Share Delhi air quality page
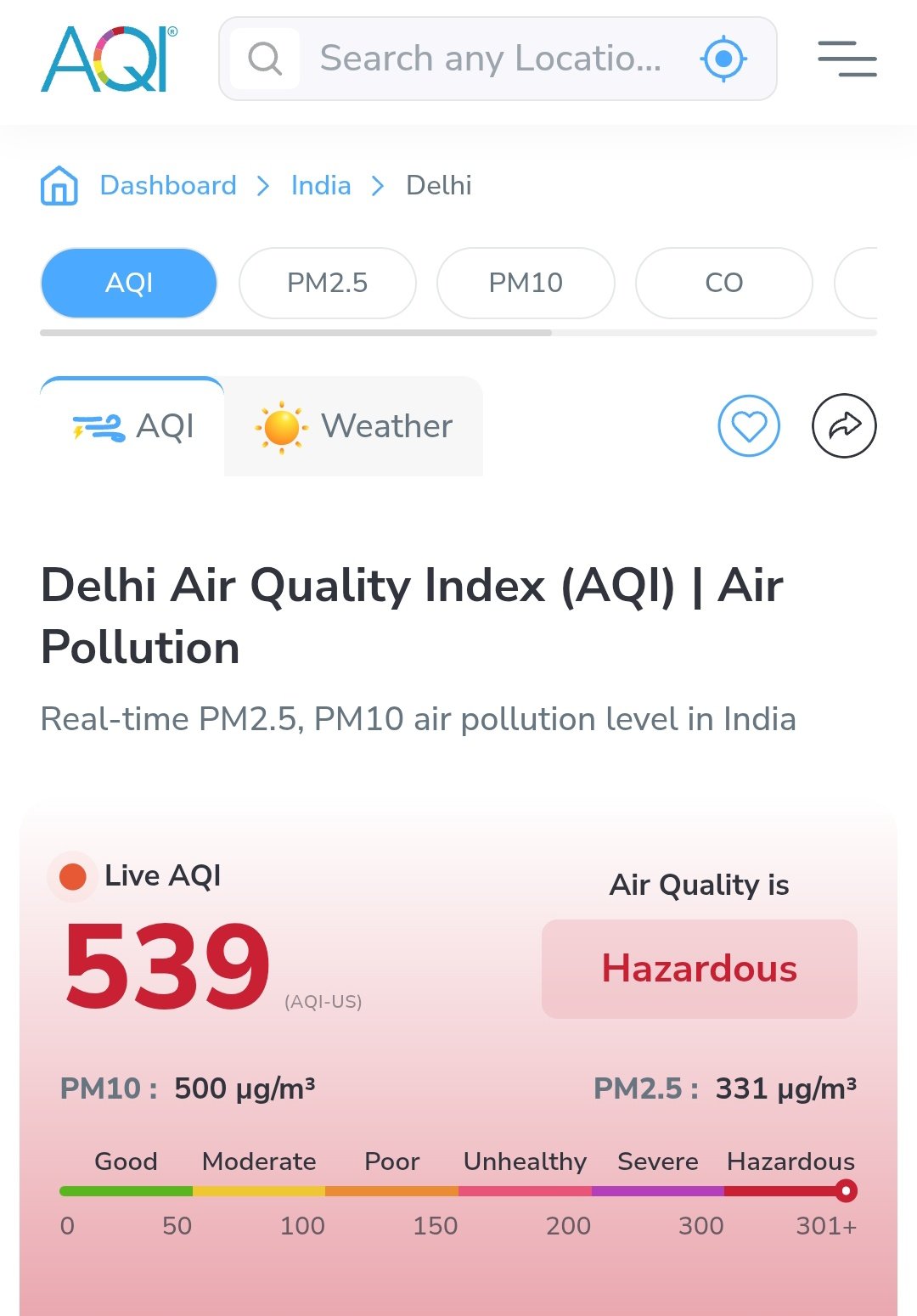 click(844, 426)
